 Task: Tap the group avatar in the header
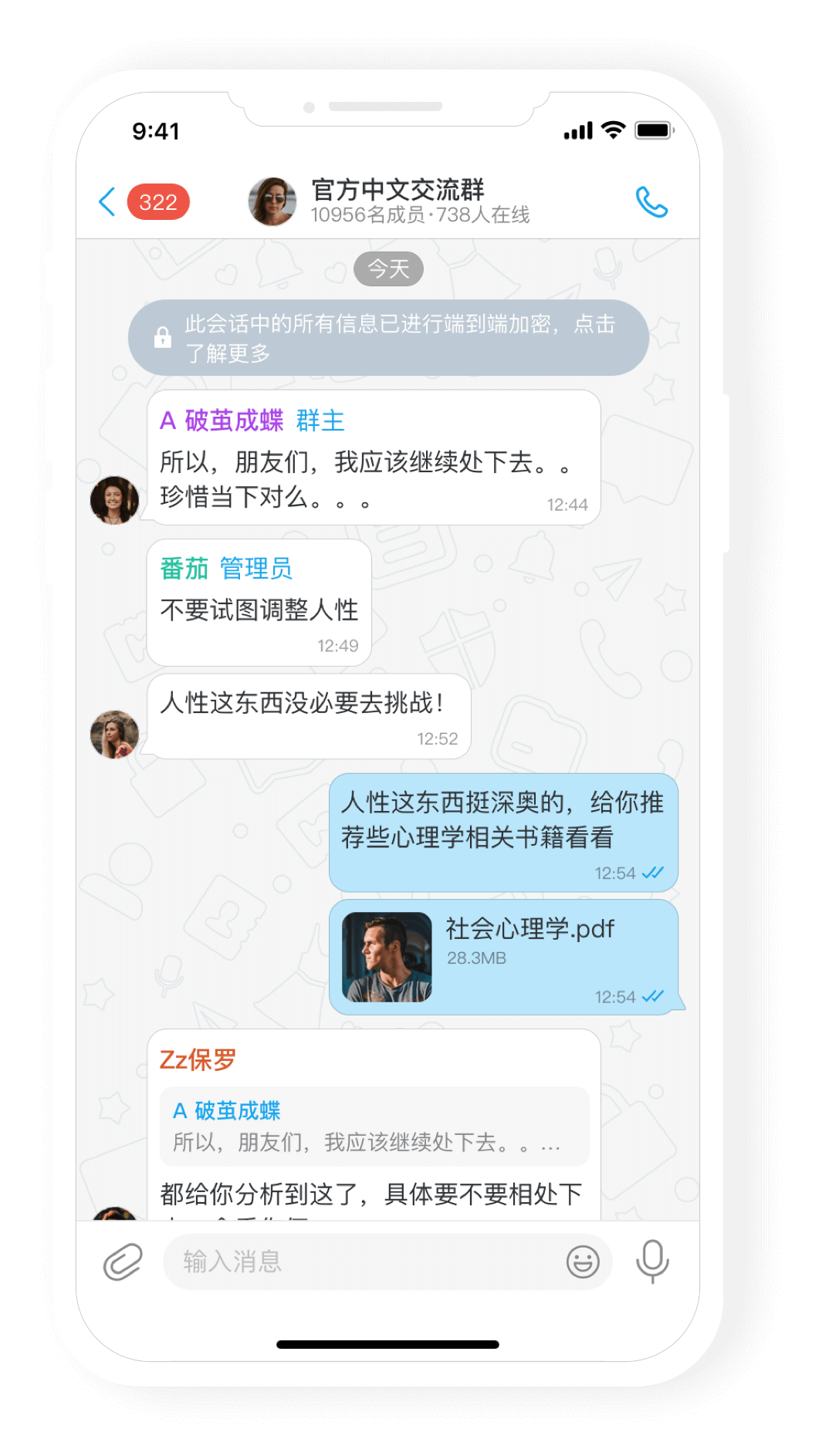[x=272, y=201]
